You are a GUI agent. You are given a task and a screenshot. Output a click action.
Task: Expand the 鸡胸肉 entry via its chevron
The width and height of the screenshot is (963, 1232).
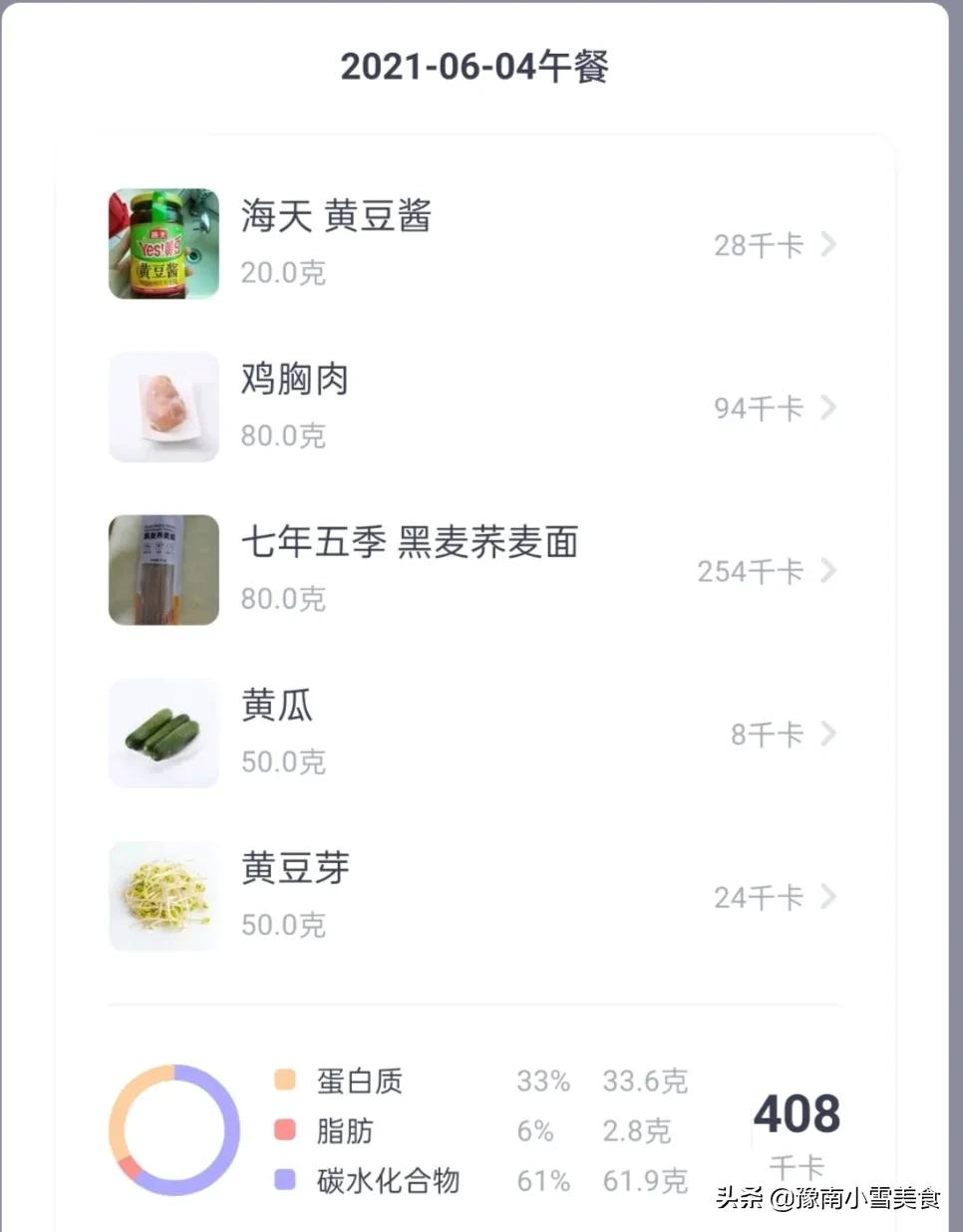827,409
